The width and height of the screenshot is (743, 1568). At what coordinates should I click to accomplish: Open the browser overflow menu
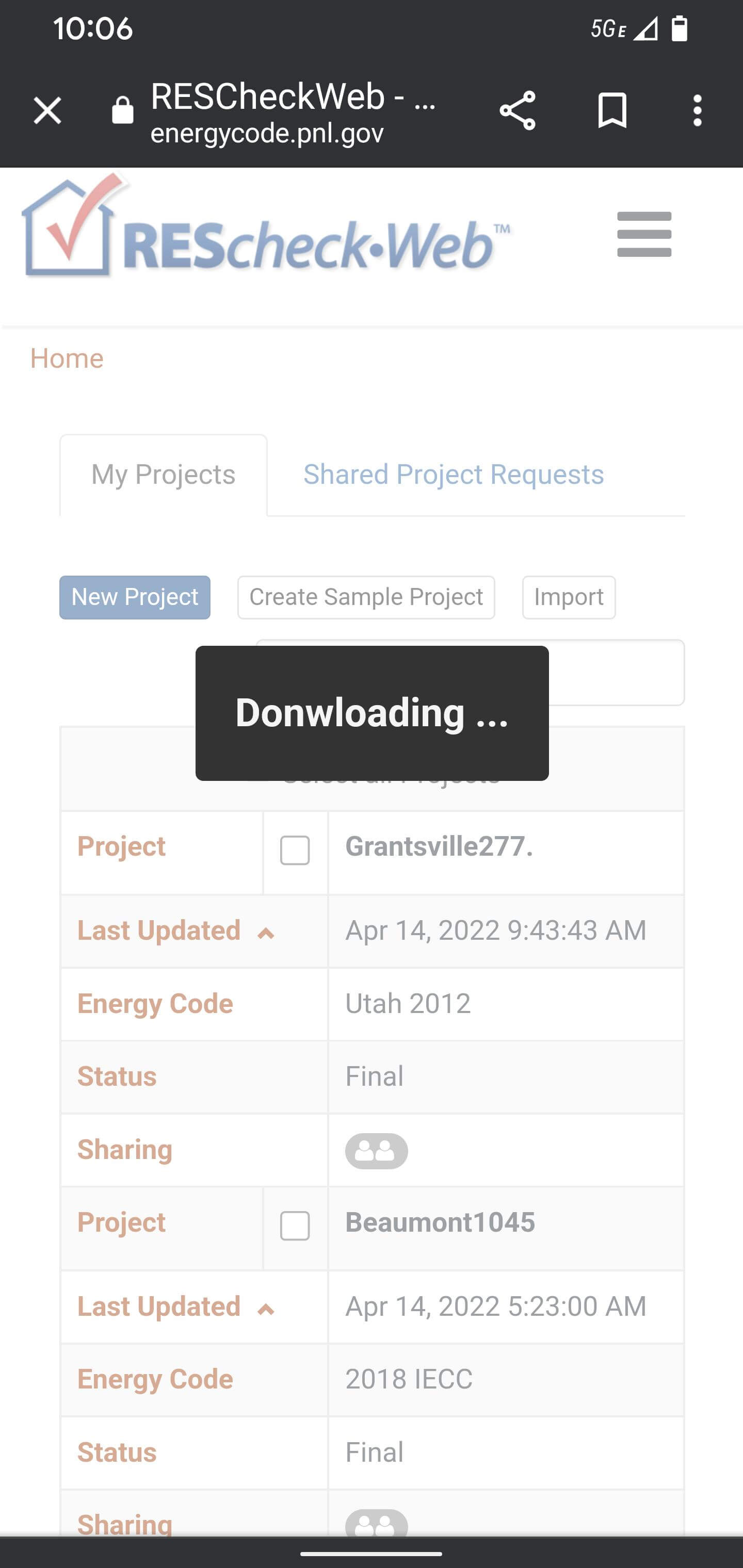[x=697, y=111]
